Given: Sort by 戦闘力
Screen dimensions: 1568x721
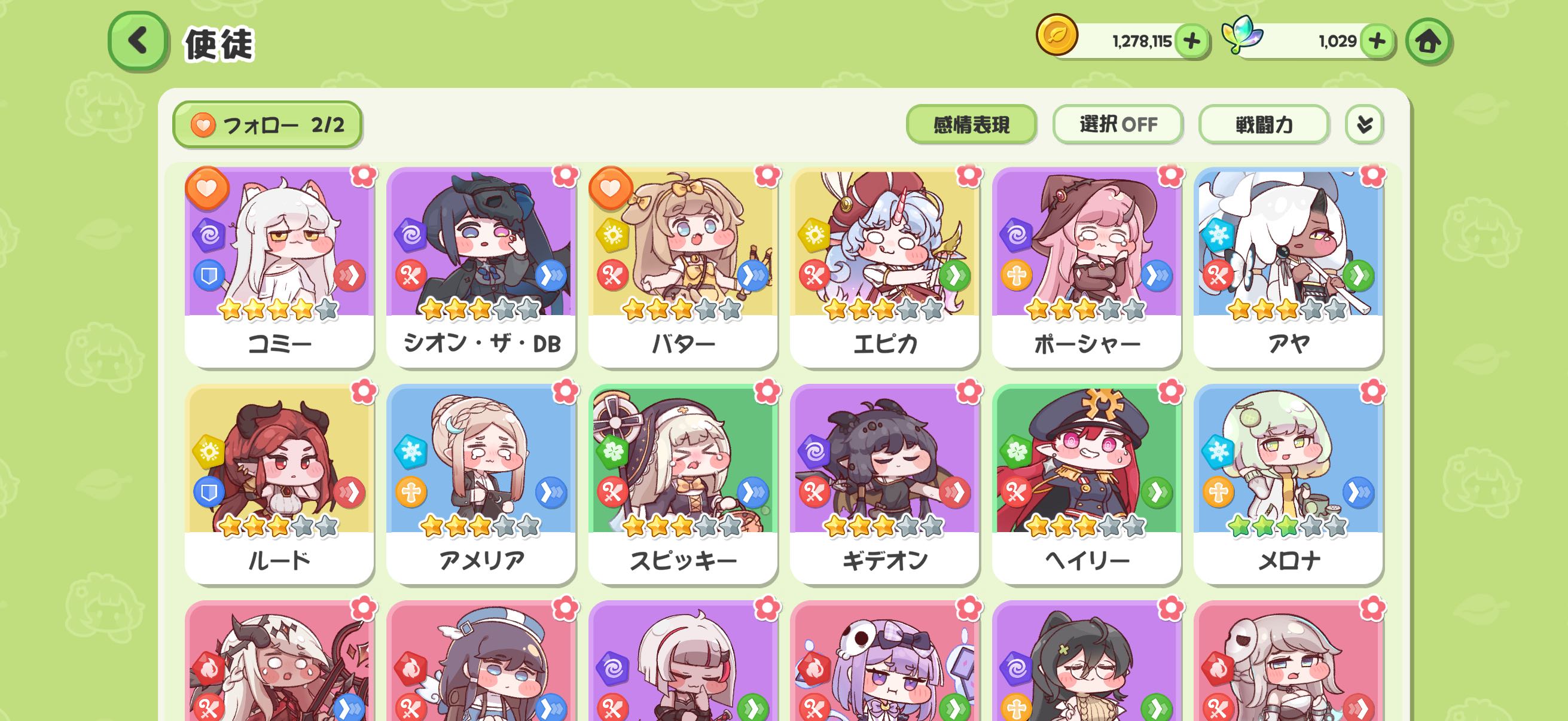Looking at the screenshot, I should 1264,125.
